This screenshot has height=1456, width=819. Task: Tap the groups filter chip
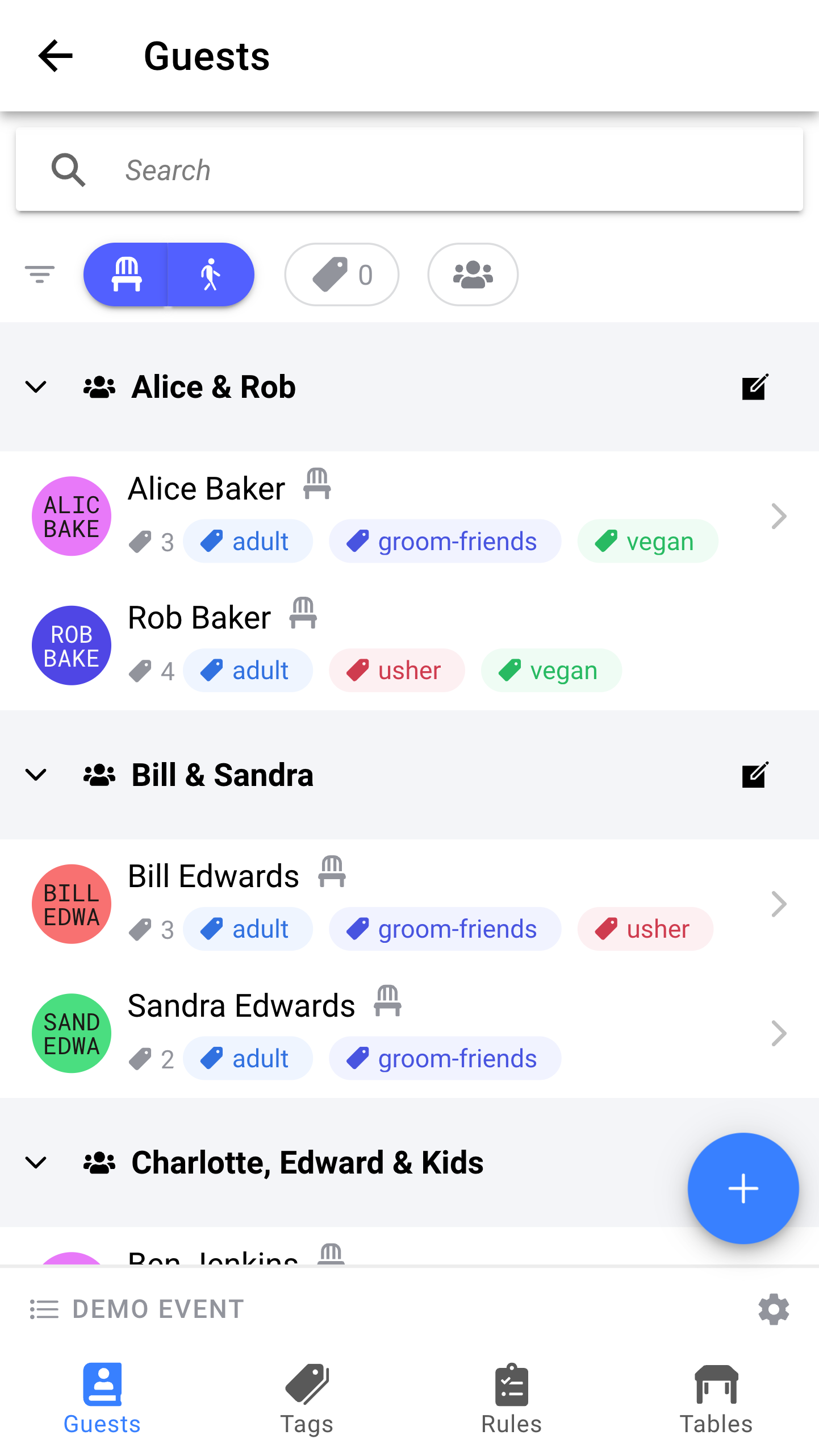[473, 274]
